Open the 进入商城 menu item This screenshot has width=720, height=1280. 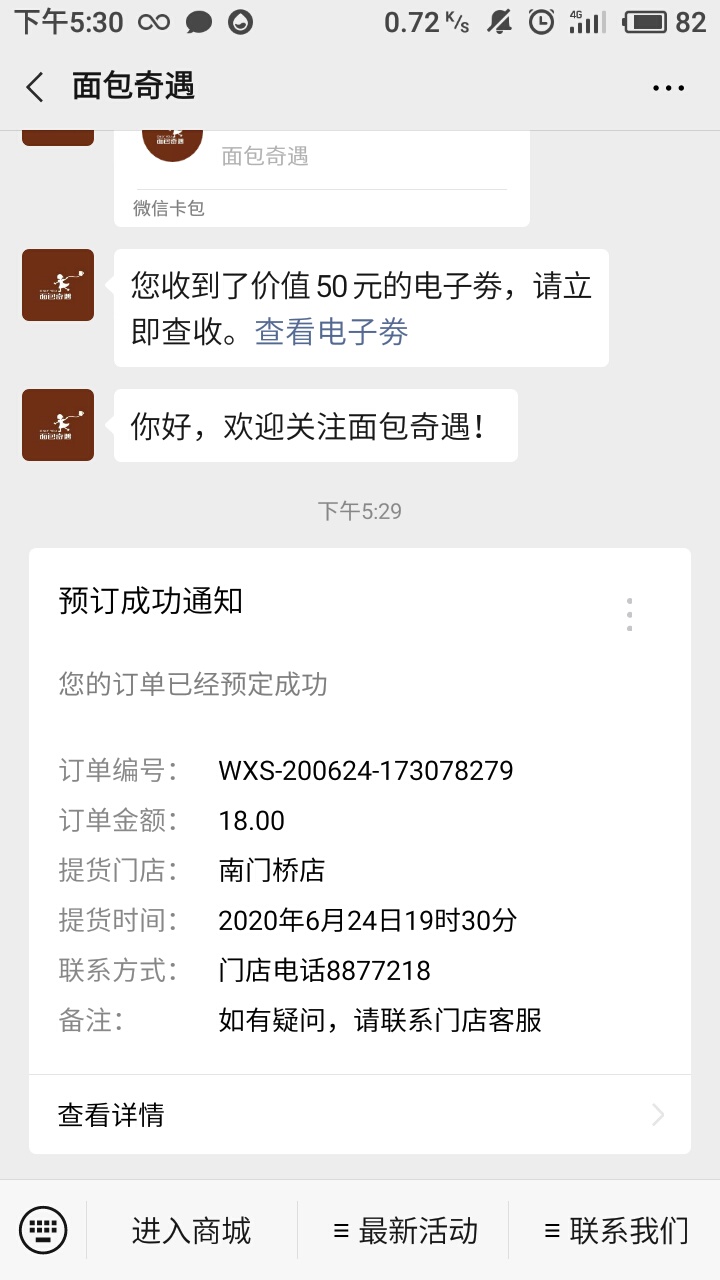(x=191, y=1230)
